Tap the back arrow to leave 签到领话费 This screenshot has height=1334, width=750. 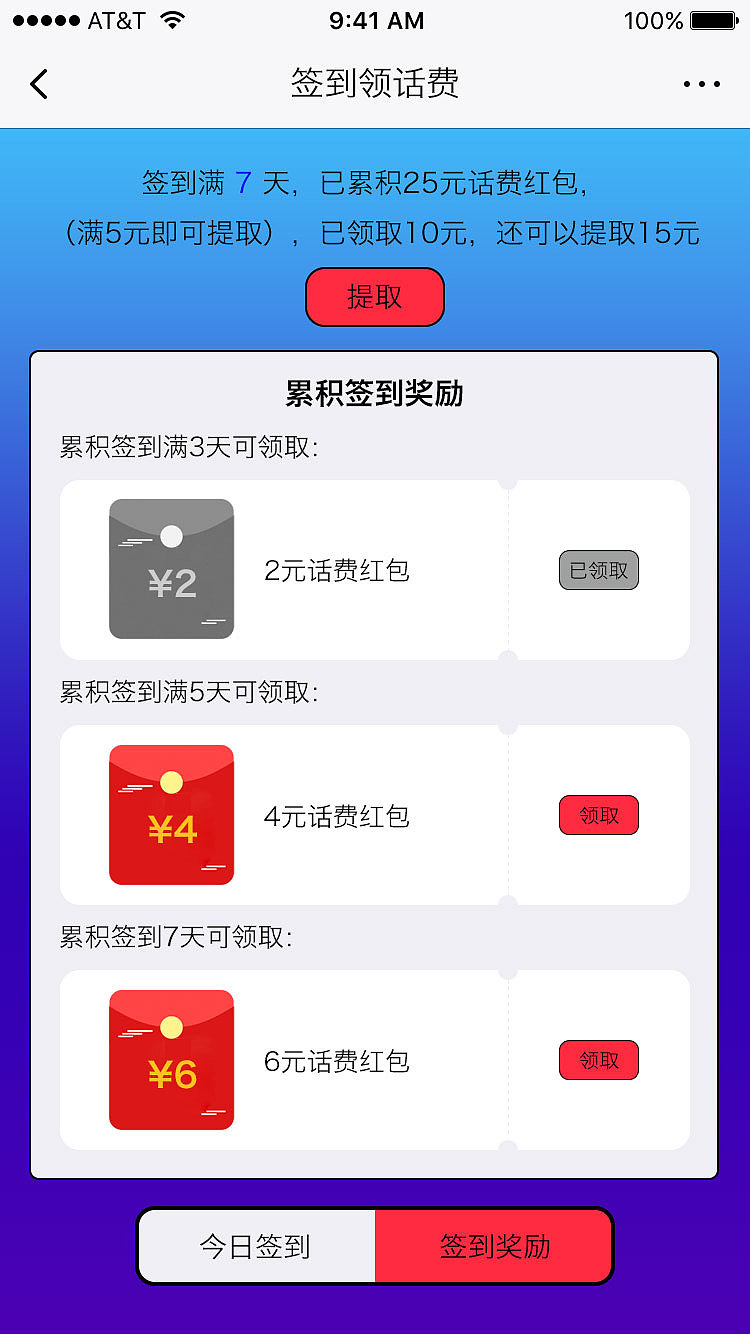click(38, 84)
